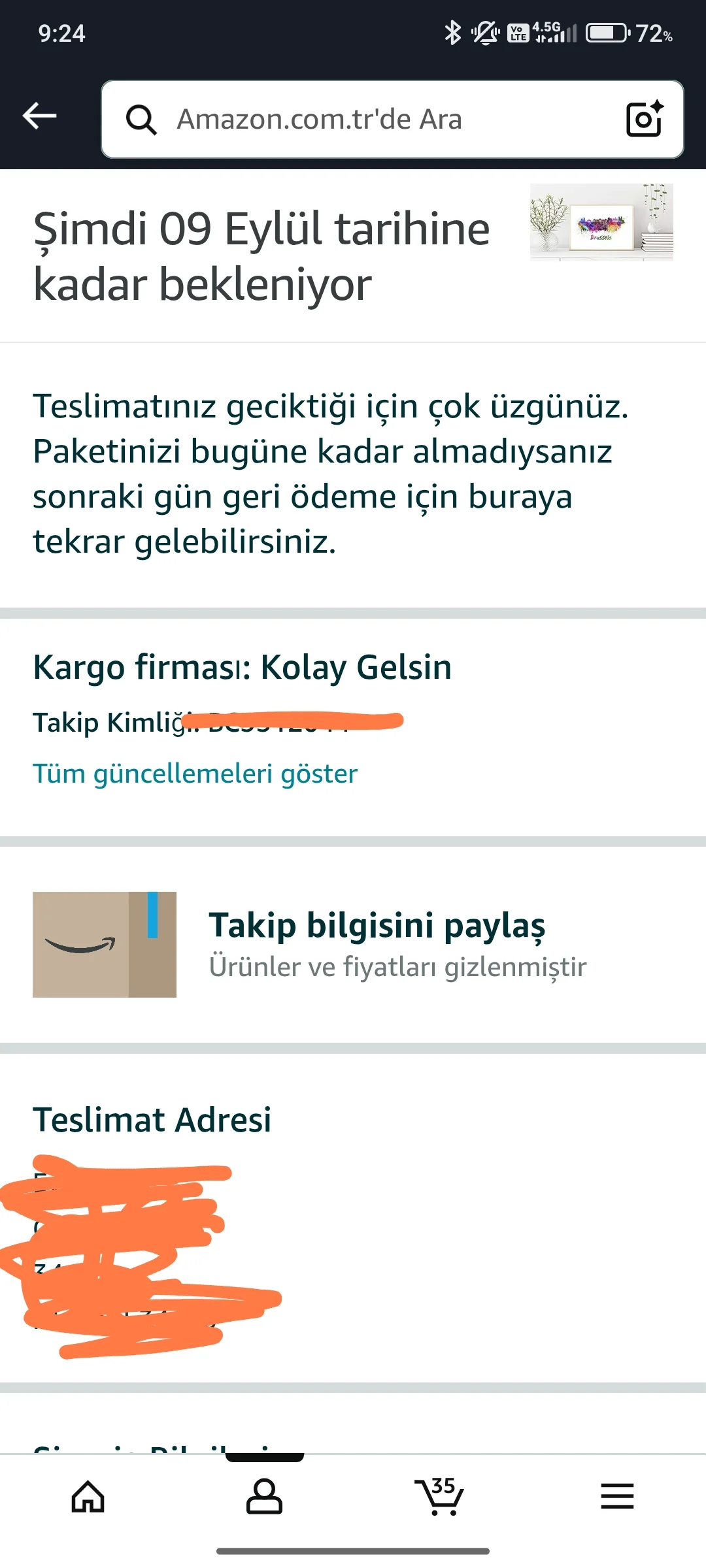Switch to the account profile tab

point(264,1496)
